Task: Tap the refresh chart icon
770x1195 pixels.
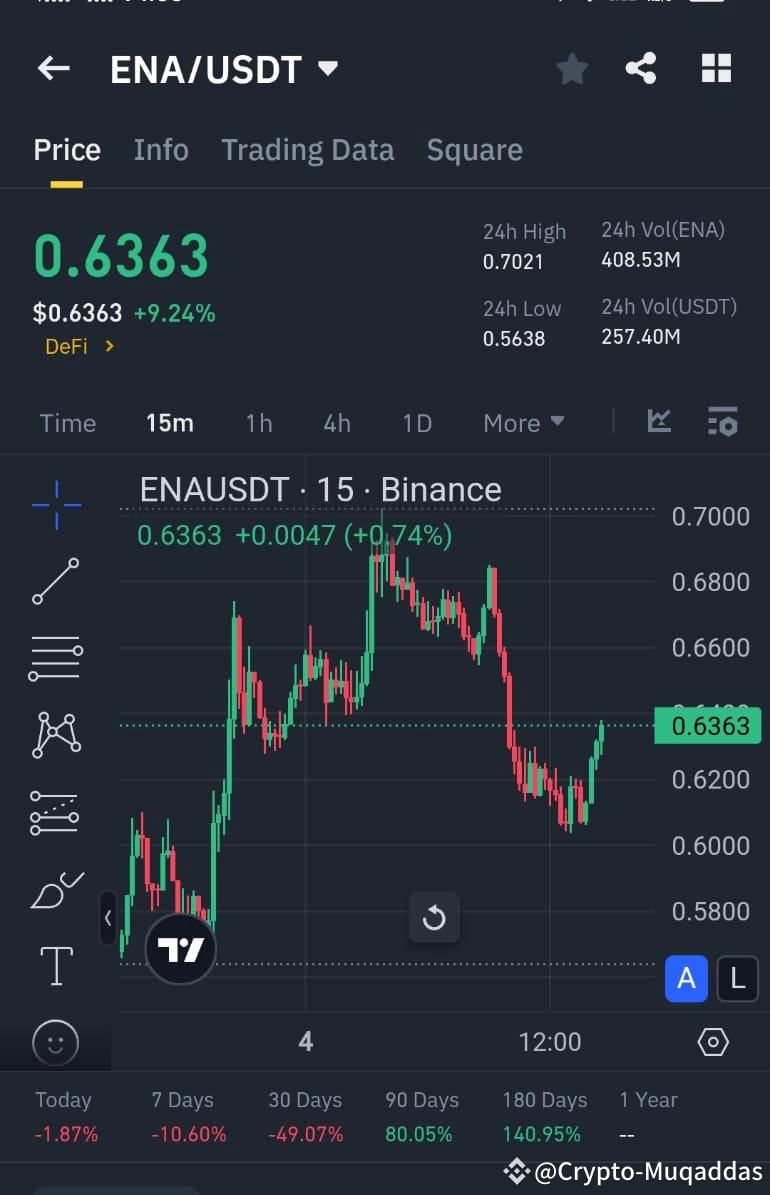Action: tap(434, 916)
